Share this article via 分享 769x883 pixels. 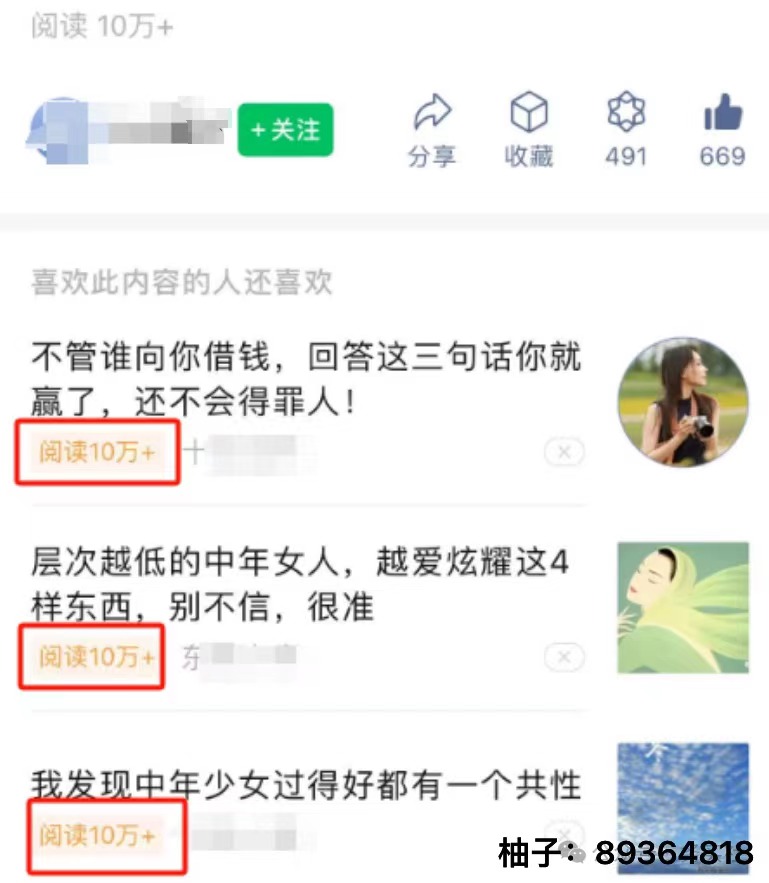click(432, 130)
